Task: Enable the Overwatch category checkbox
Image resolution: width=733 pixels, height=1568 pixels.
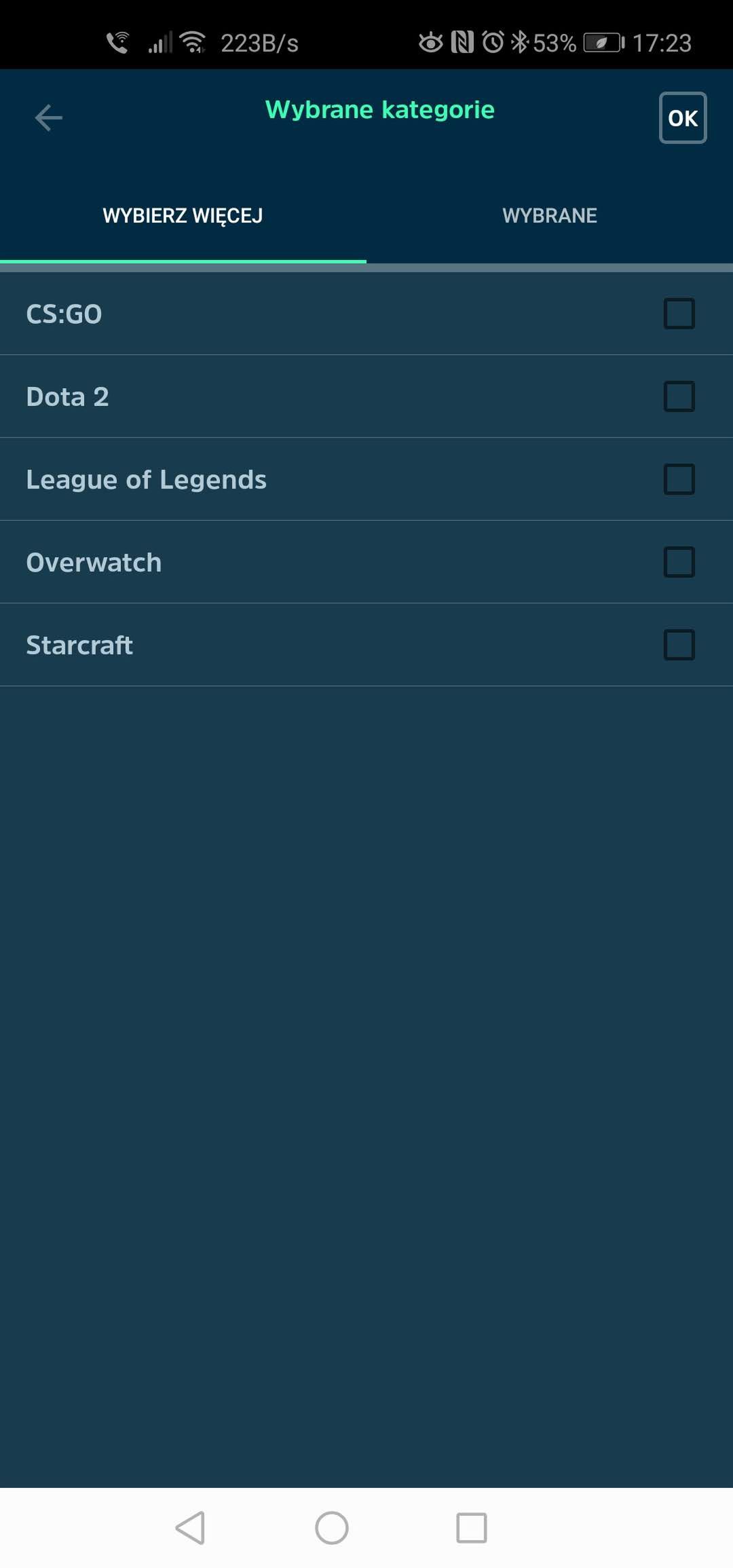Action: (x=679, y=562)
